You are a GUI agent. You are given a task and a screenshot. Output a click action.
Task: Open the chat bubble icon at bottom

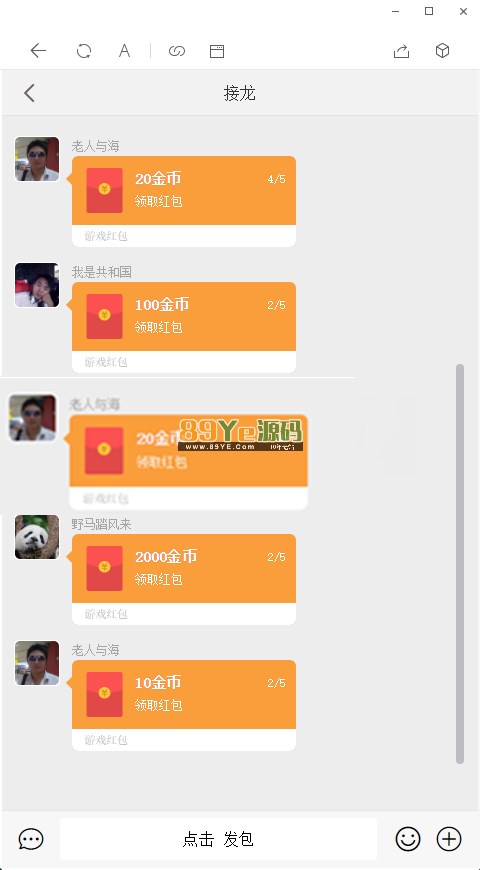coord(31,839)
